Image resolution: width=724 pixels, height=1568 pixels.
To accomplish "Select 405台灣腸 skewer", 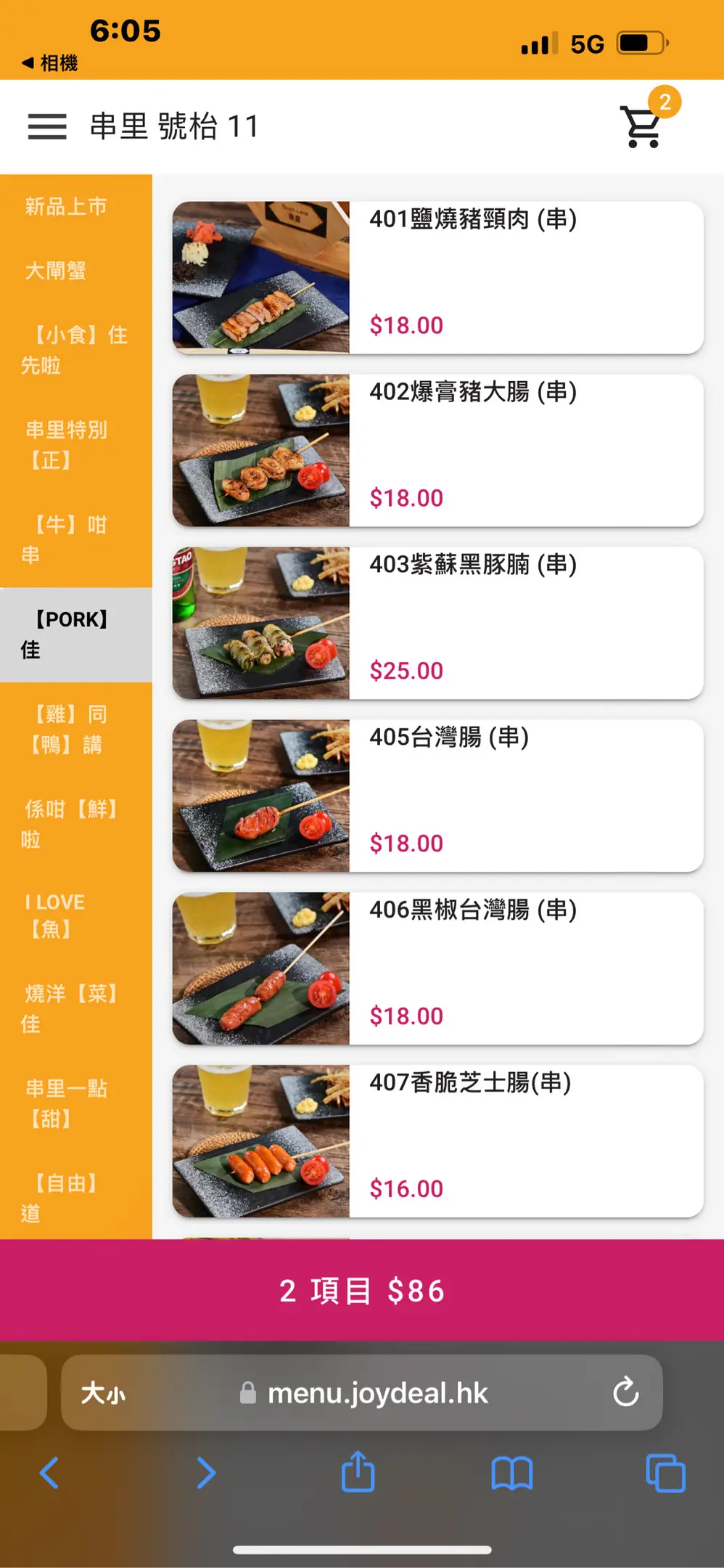I will 437,796.
